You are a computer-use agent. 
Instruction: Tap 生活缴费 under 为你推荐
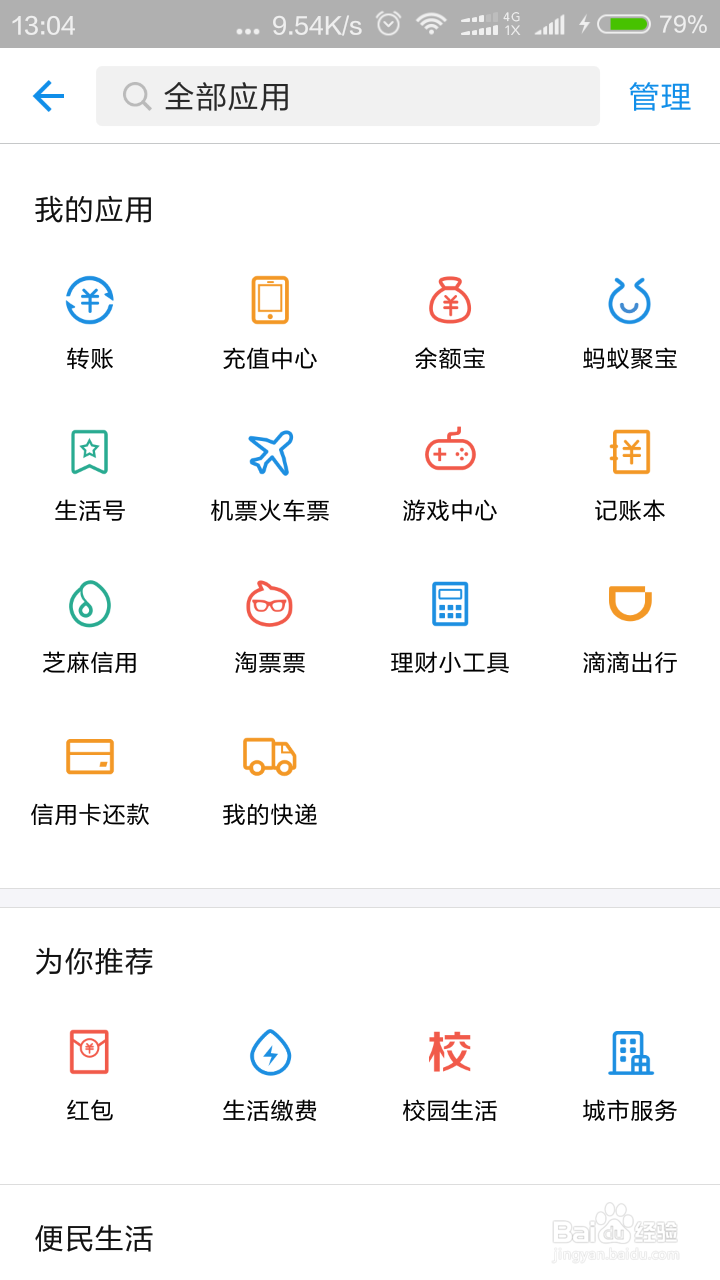(x=270, y=1074)
